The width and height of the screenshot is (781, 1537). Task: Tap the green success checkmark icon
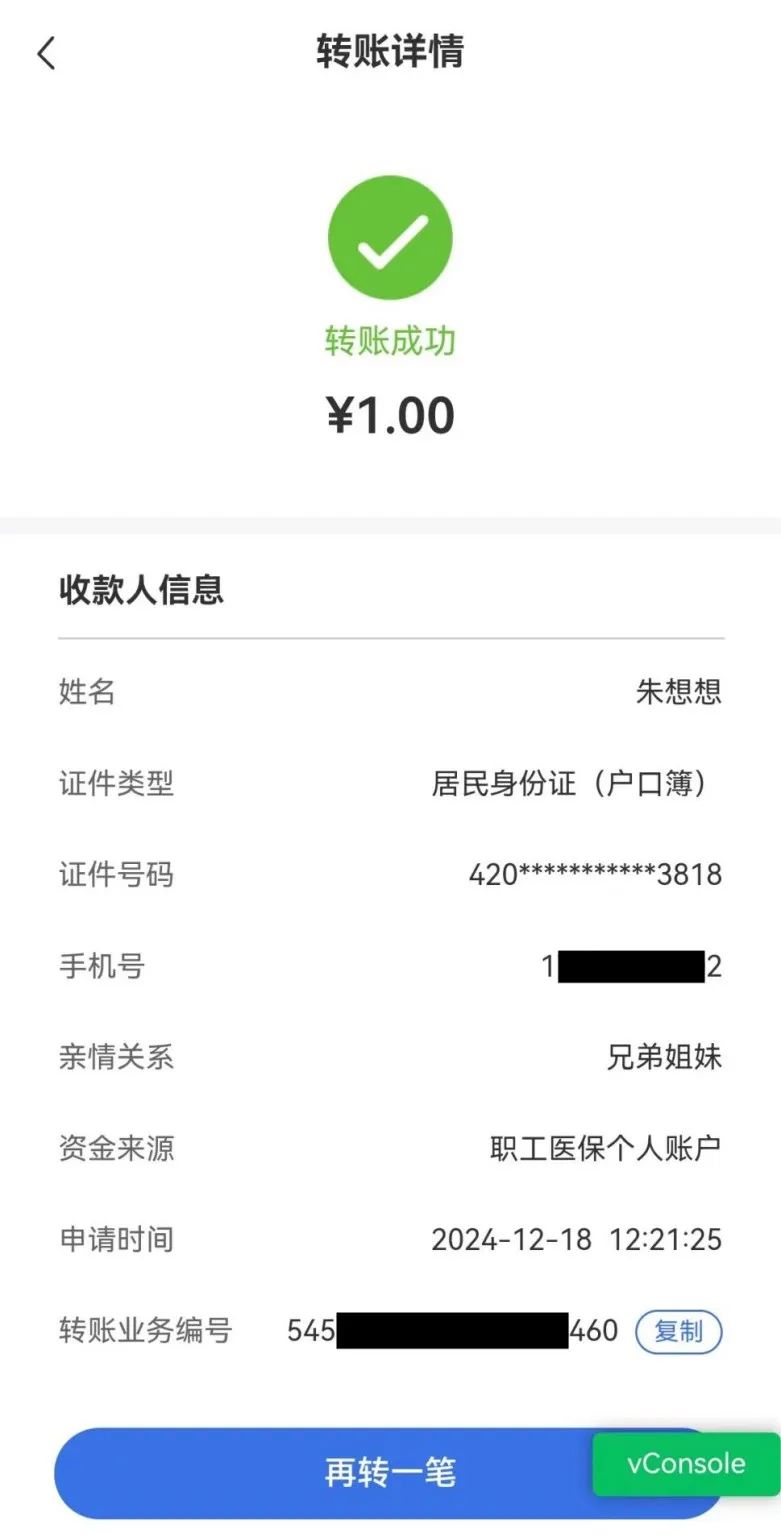tap(390, 235)
